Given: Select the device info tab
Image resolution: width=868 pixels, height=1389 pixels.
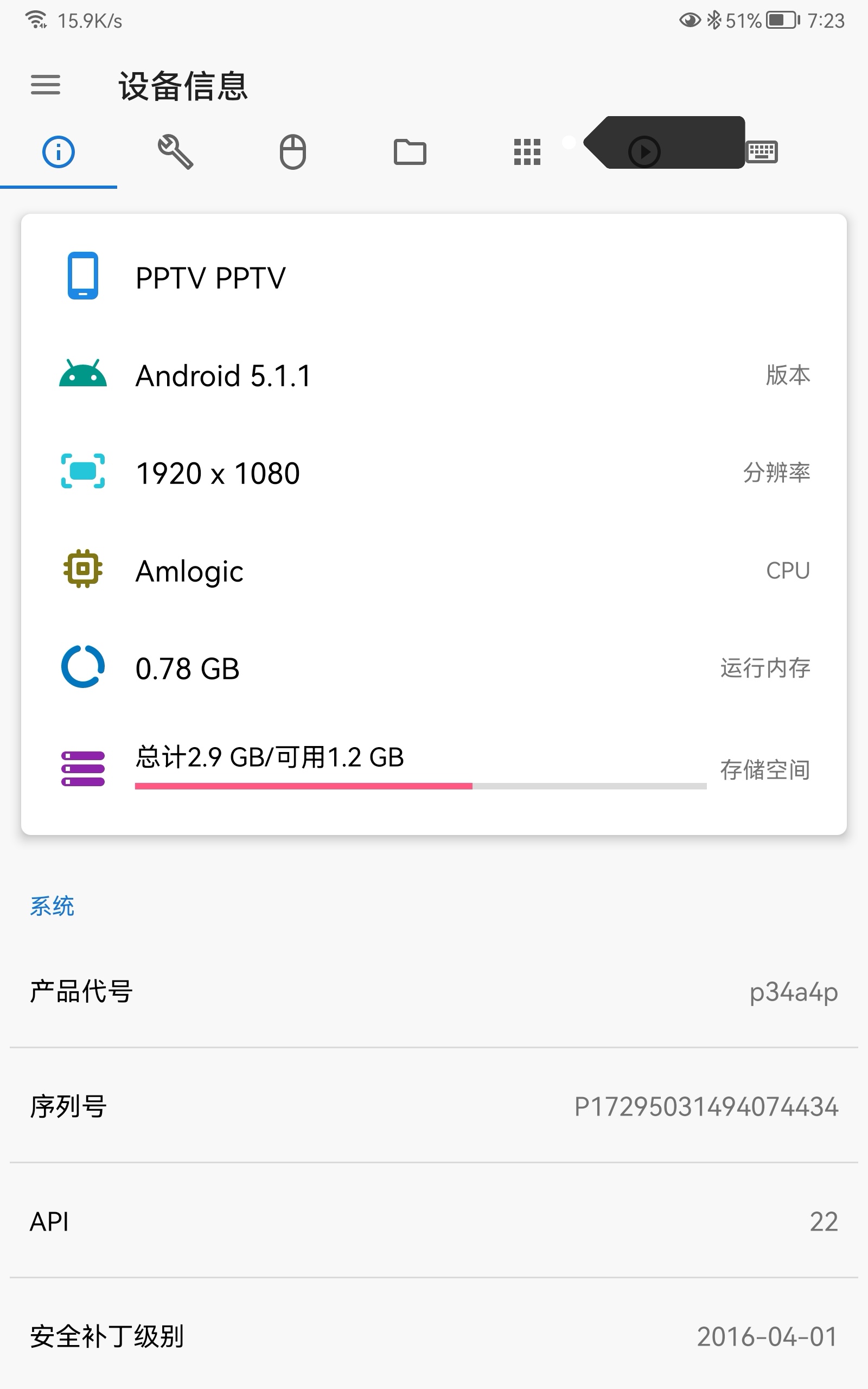Looking at the screenshot, I should pos(59,152).
